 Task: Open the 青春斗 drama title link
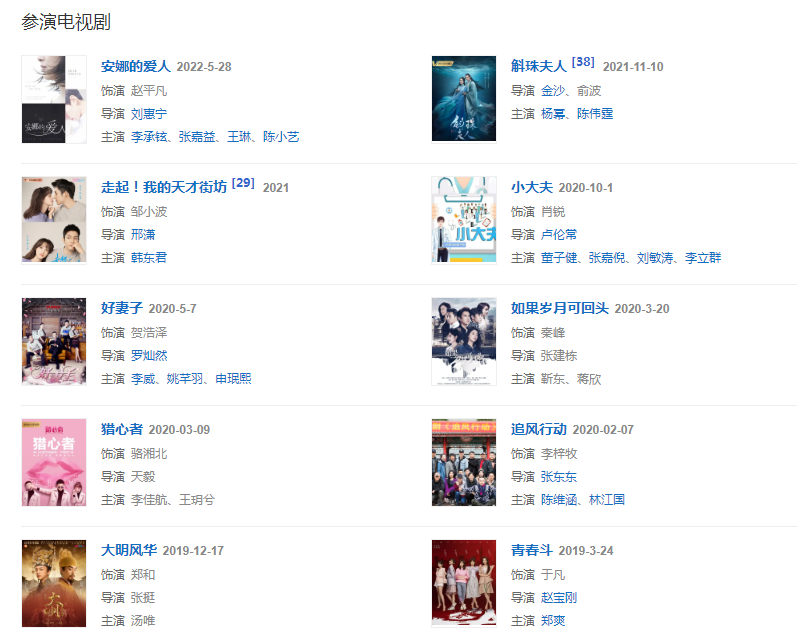(531, 550)
